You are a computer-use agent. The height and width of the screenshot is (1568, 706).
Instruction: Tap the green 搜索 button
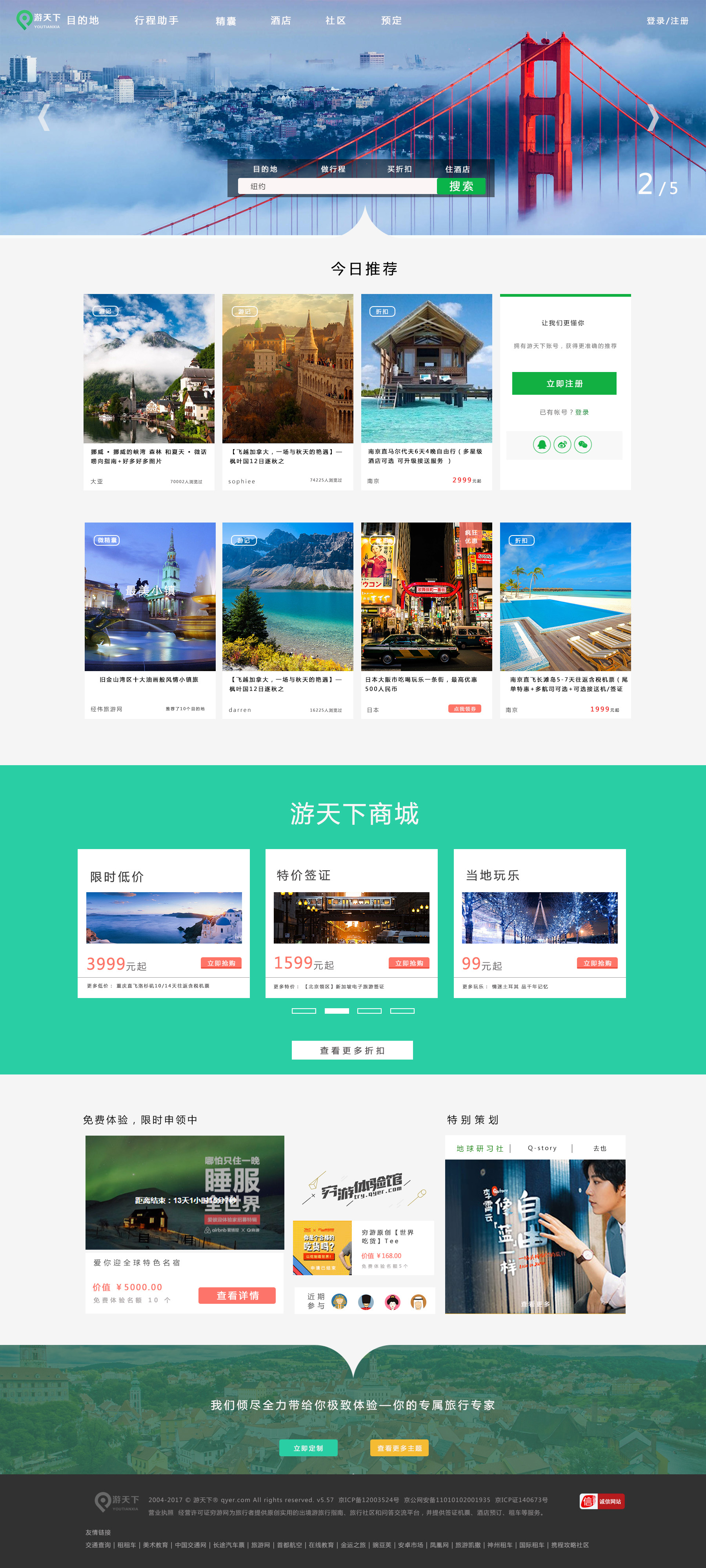461,186
